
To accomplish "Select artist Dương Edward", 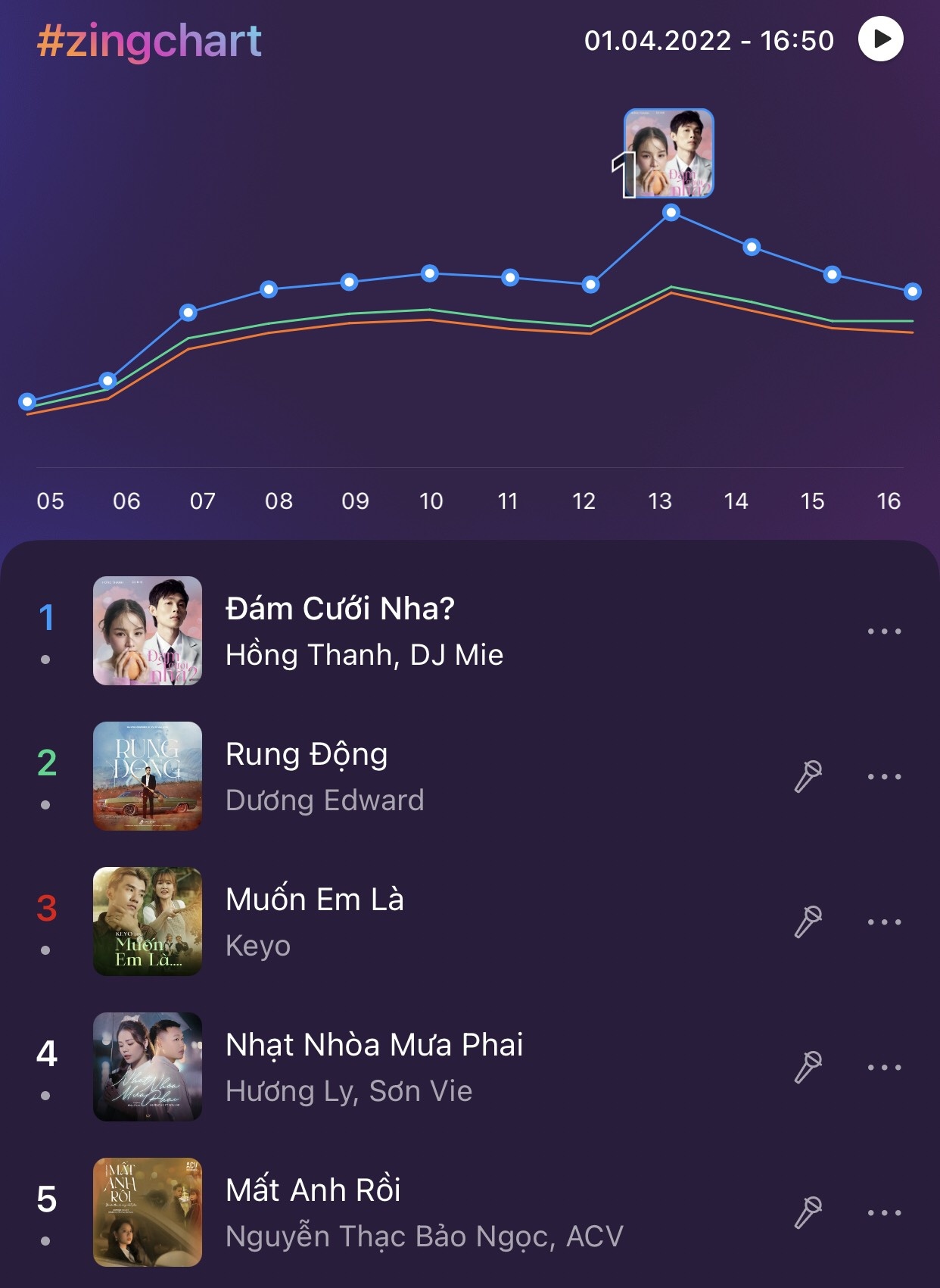I will coord(325,799).
